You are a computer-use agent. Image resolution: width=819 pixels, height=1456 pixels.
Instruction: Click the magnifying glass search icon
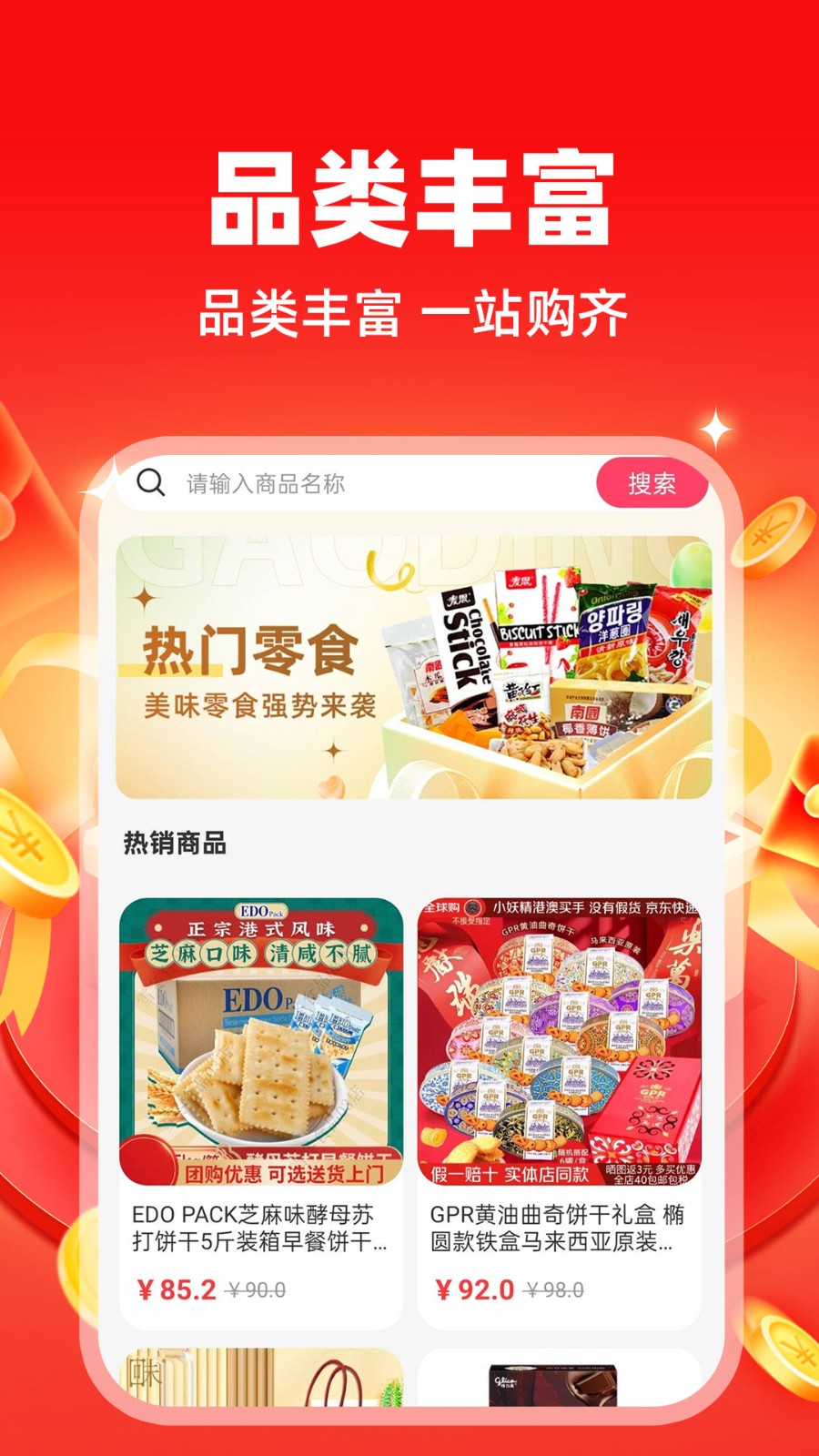click(150, 483)
